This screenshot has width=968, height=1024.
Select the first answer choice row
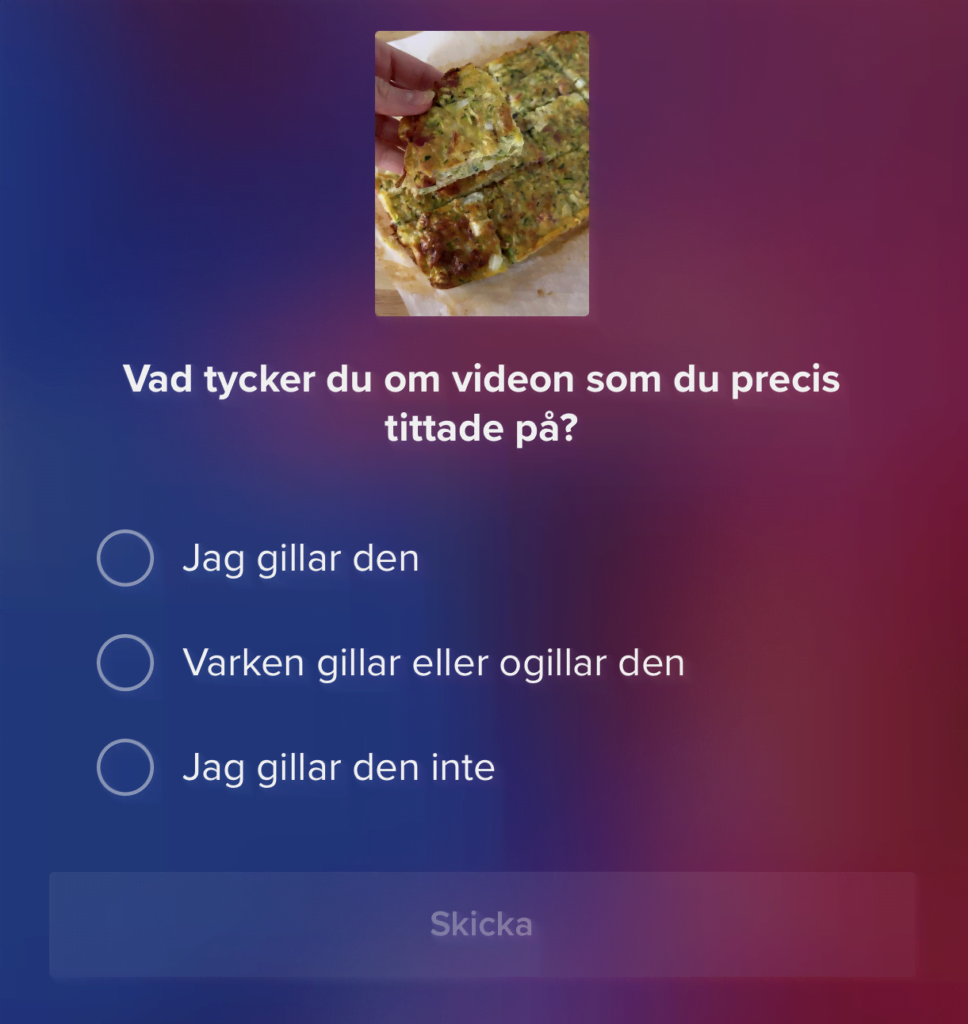(260, 558)
